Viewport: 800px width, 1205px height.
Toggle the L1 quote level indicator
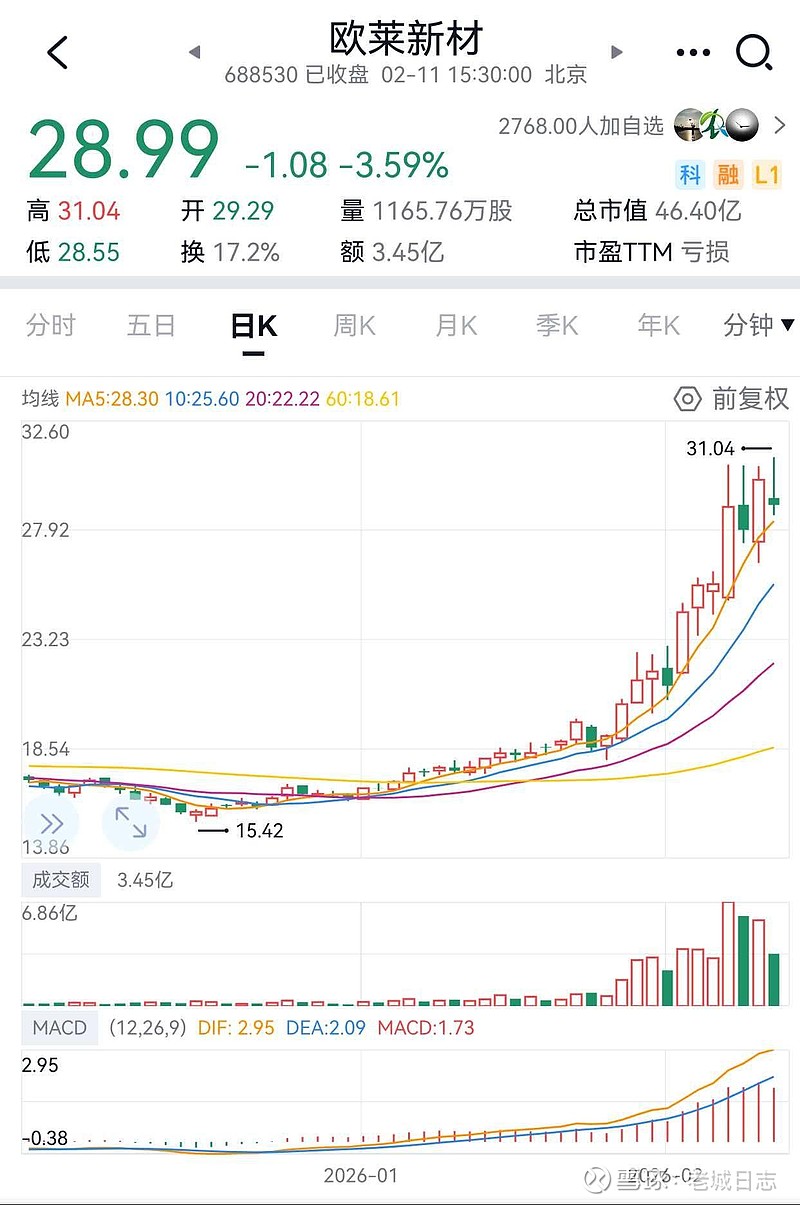coord(766,175)
